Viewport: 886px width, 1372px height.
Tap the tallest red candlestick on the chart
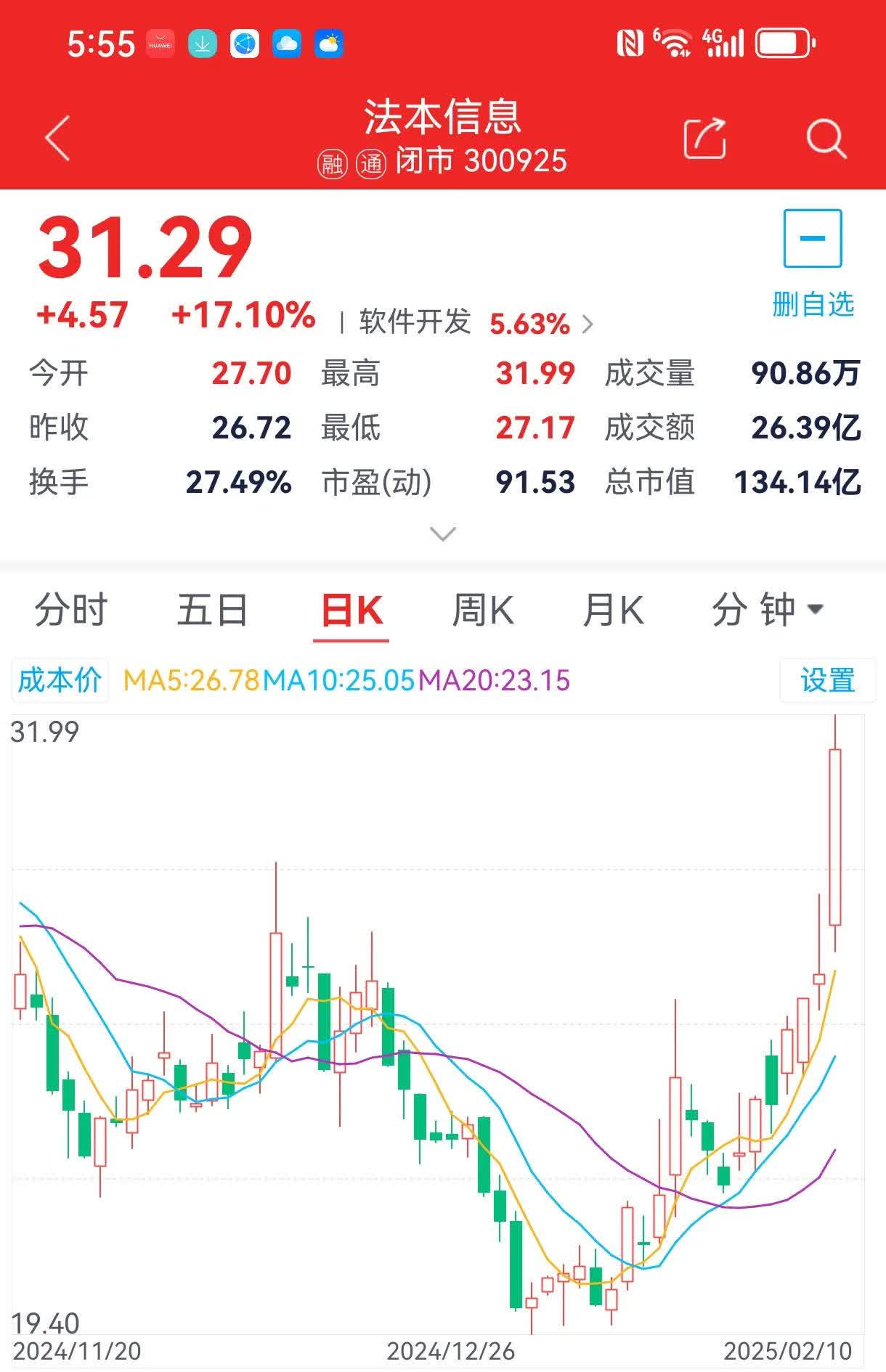(836, 835)
